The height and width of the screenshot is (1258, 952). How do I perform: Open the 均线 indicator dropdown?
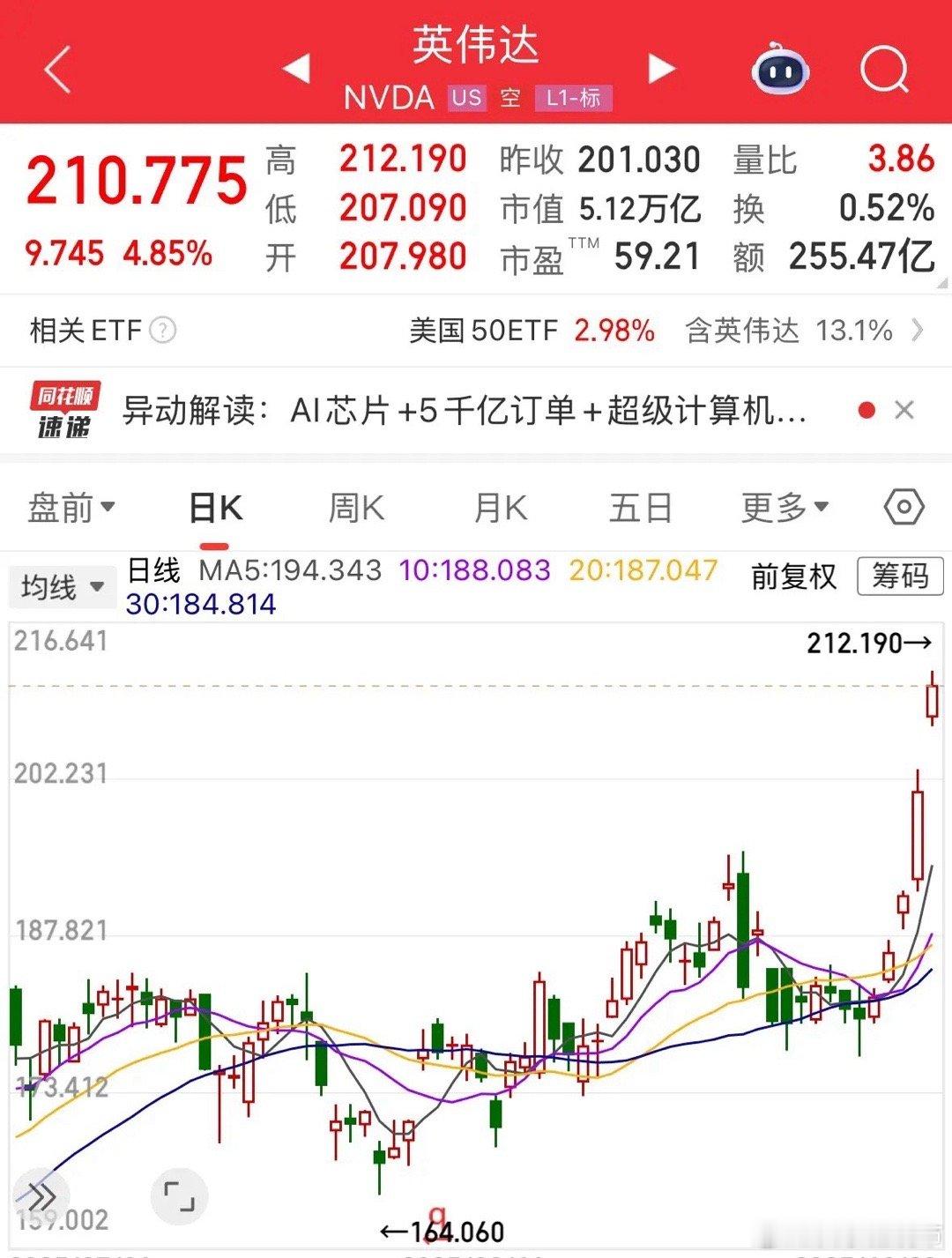62,584
